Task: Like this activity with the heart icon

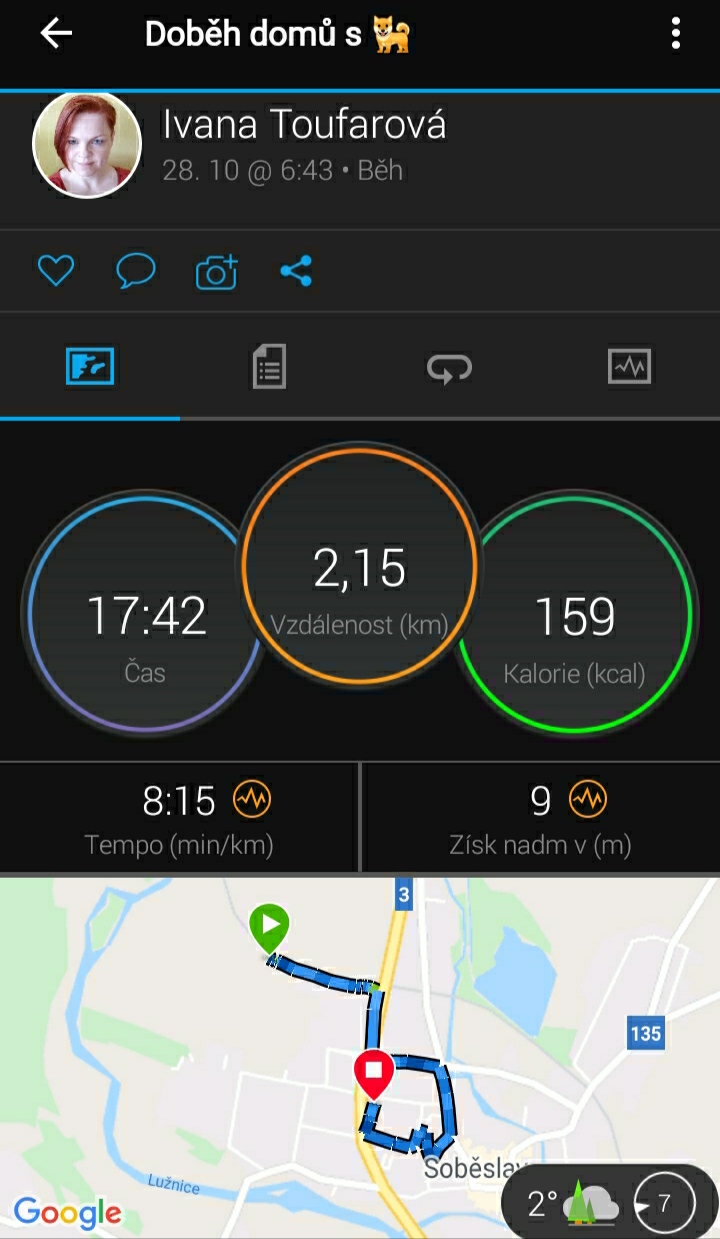Action: 56,271
